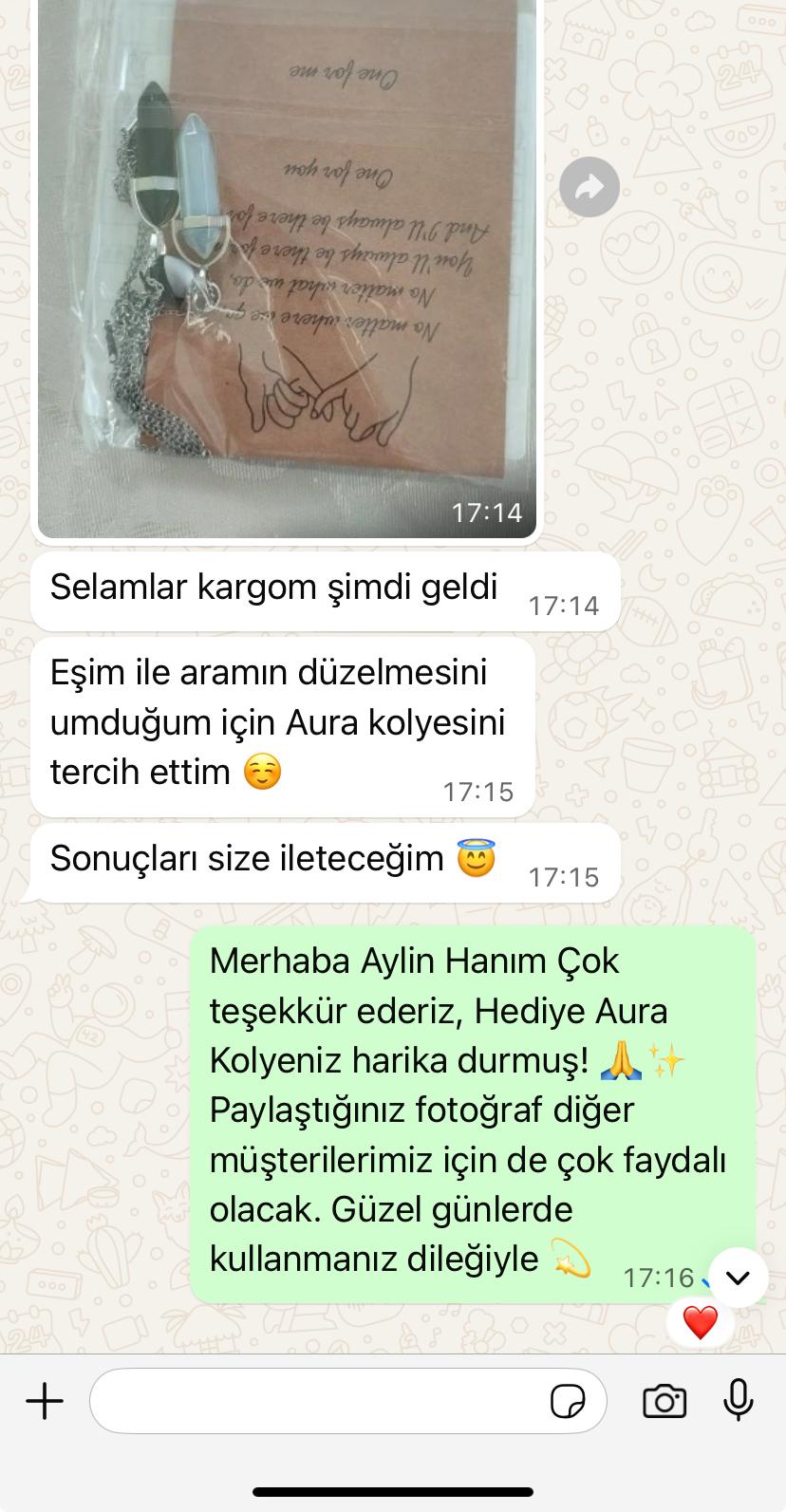
Task: Open the sticker picker
Action: click(x=568, y=1401)
